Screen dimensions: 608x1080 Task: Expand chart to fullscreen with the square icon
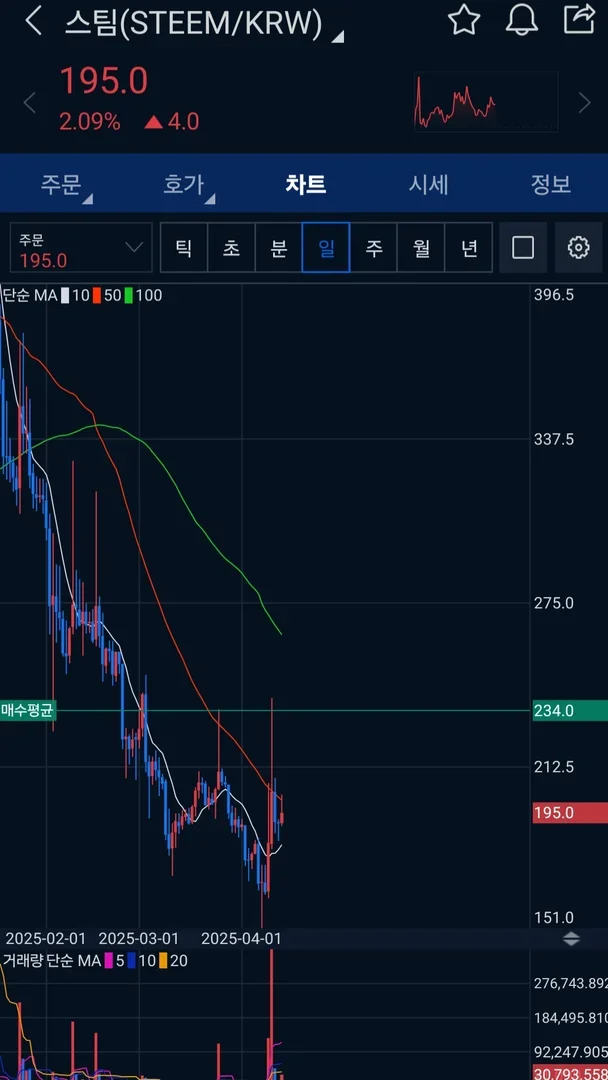[x=523, y=248]
